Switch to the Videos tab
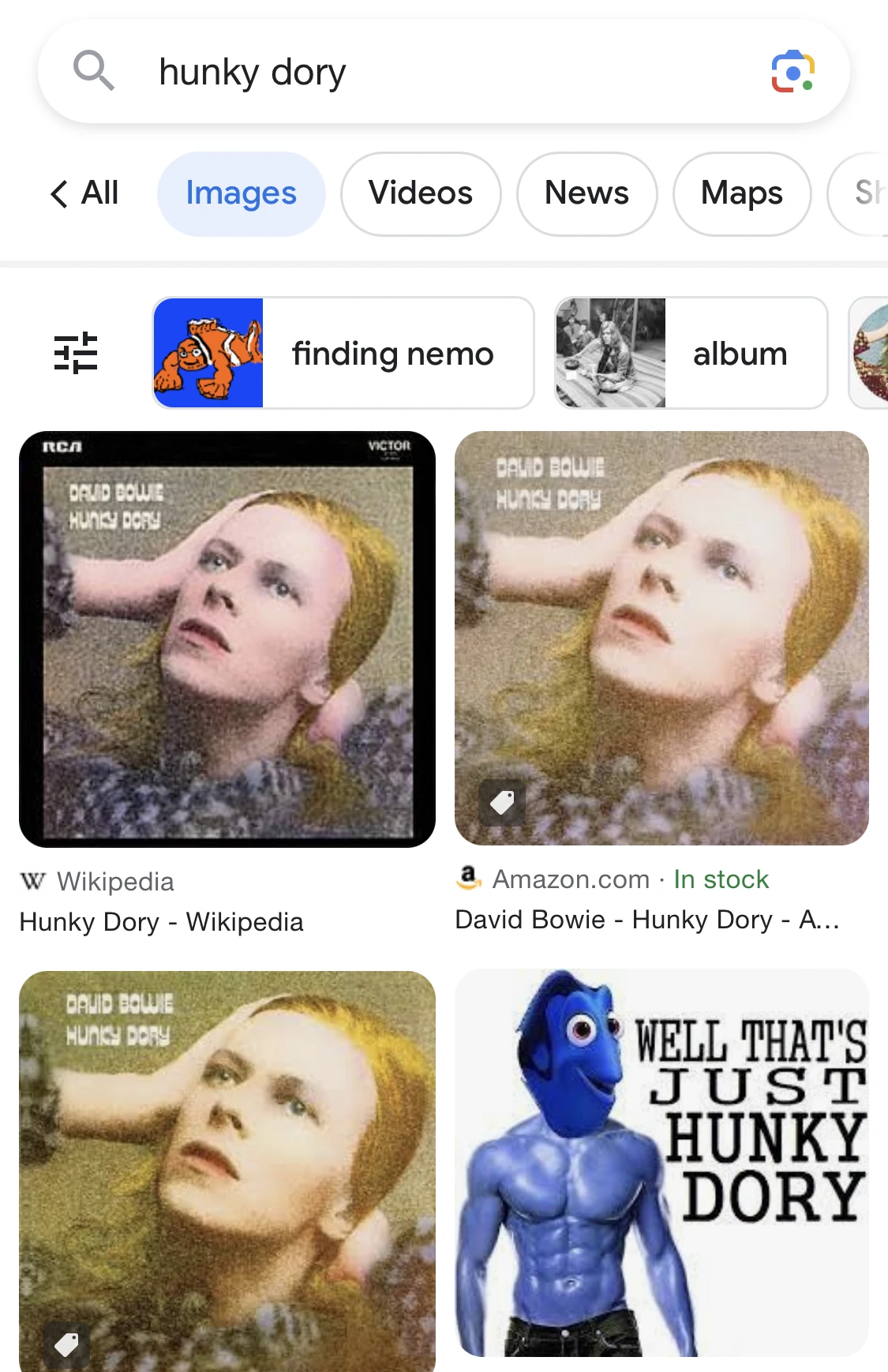Viewport: 888px width, 1372px height. (x=420, y=193)
